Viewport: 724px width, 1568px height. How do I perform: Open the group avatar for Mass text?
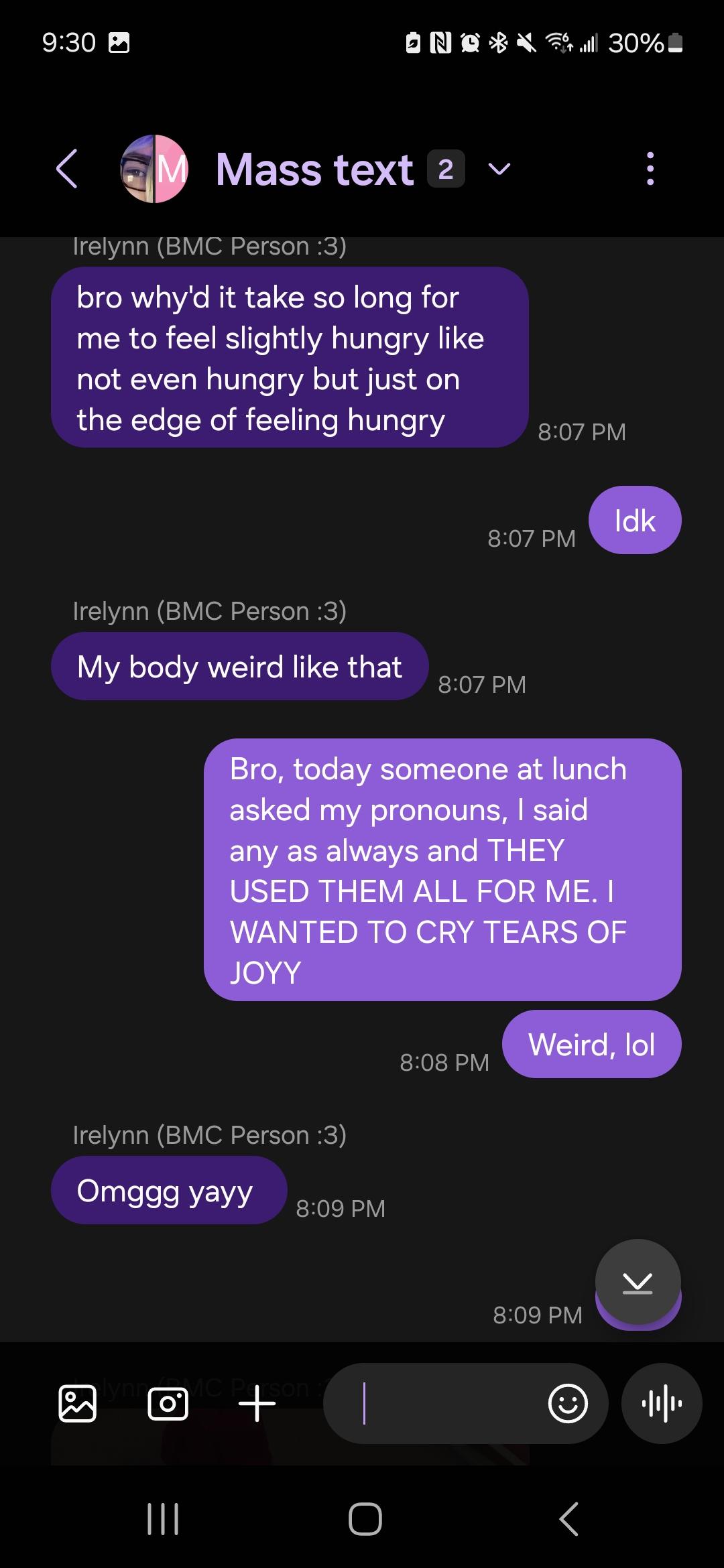click(154, 169)
